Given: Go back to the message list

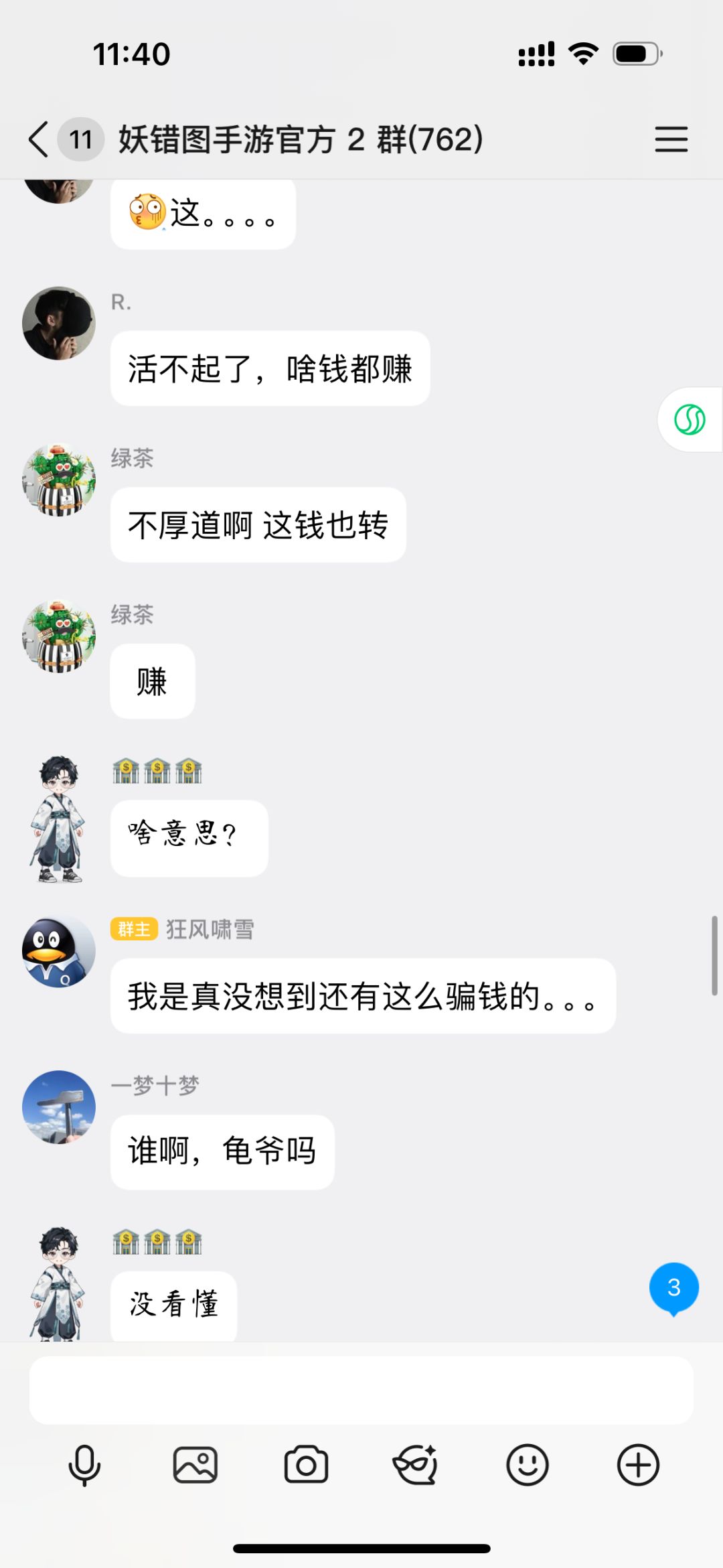Looking at the screenshot, I should [x=39, y=139].
